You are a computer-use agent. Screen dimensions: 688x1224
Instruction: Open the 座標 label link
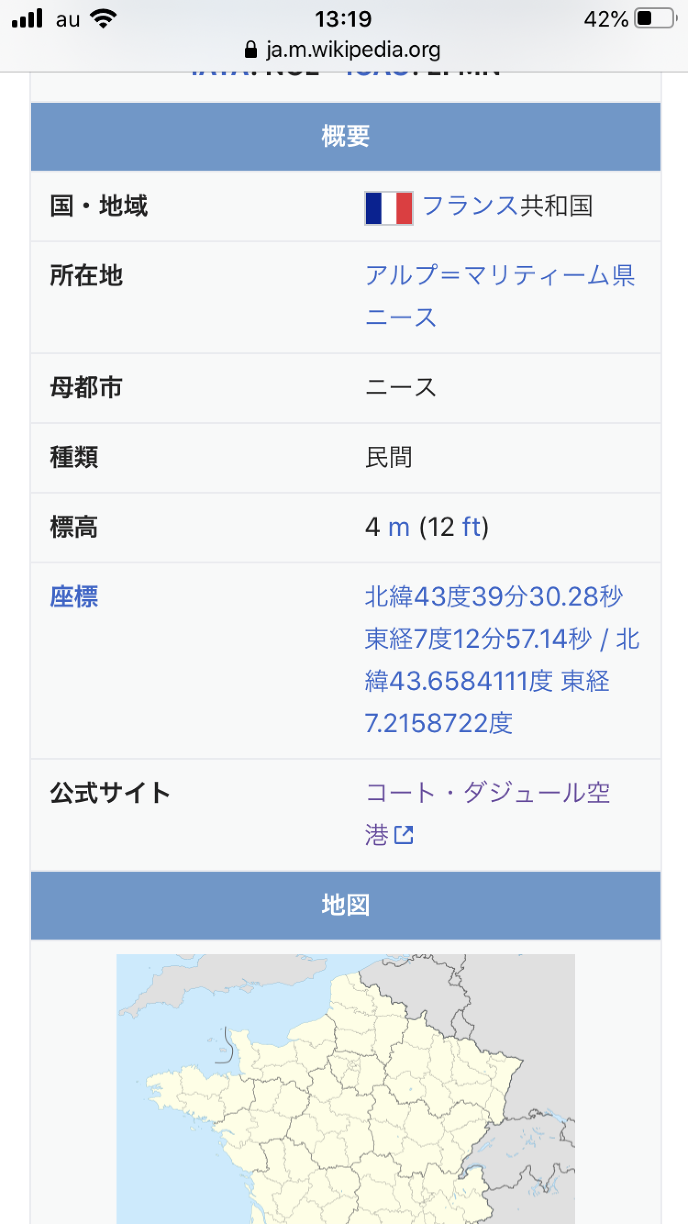point(74,598)
